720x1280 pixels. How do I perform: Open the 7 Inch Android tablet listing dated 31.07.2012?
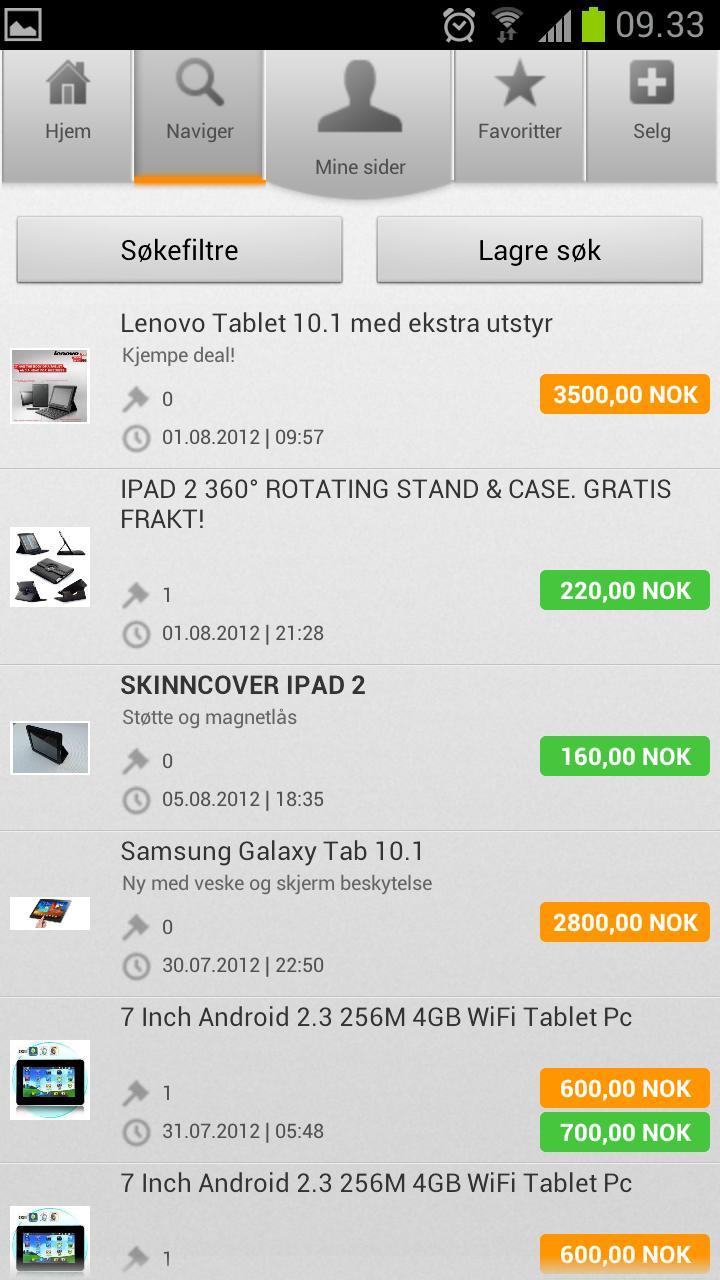coord(376,1018)
